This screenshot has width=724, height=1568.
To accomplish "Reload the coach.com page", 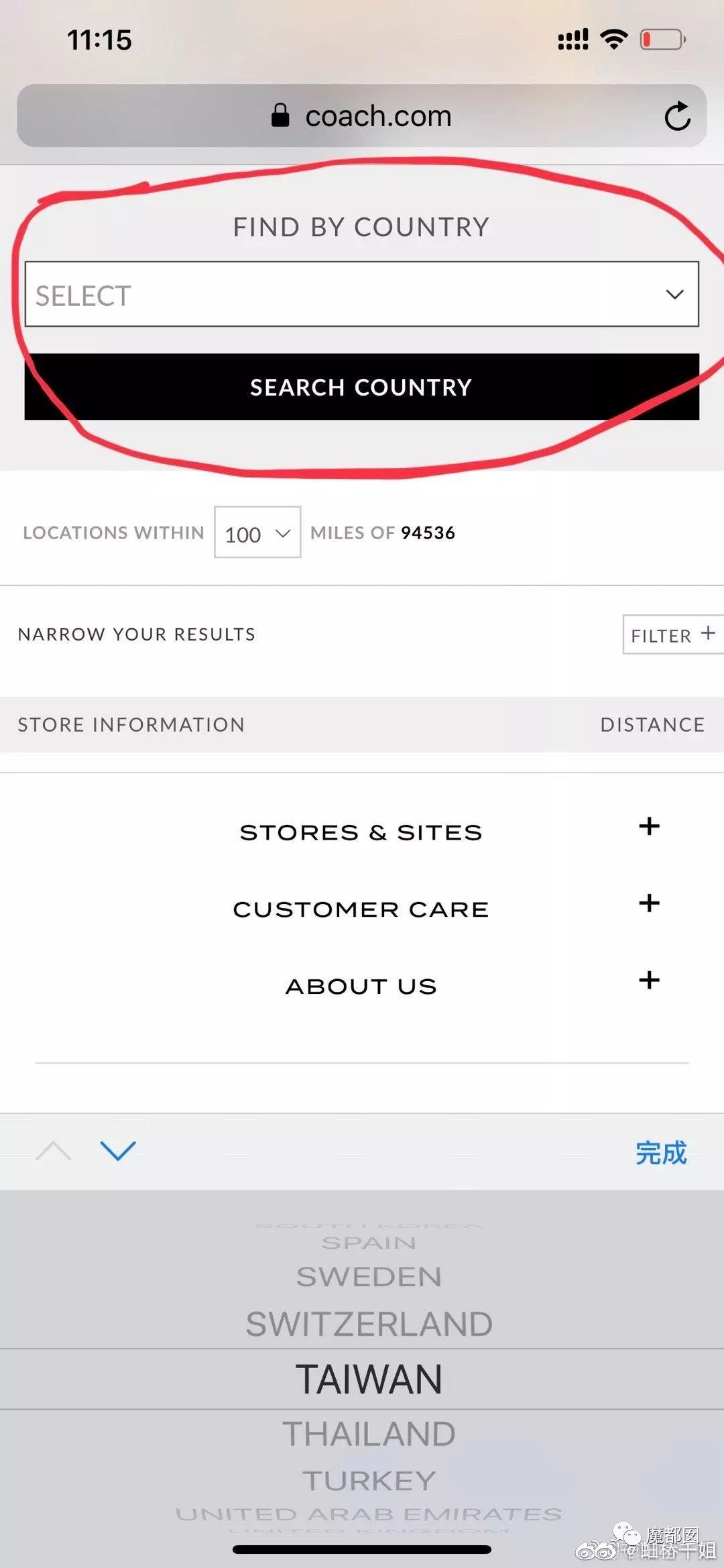I will click(x=677, y=116).
